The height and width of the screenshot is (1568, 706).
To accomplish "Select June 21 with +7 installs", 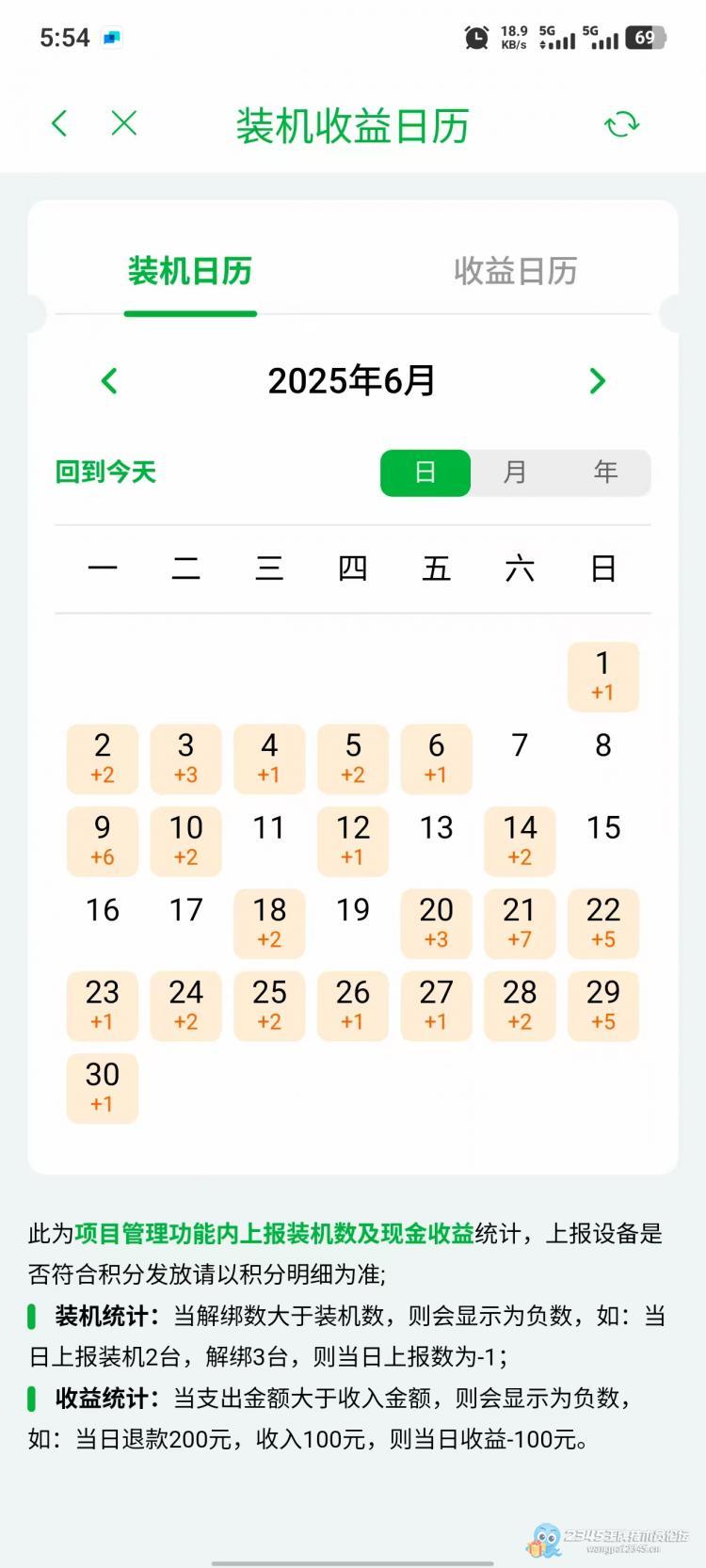I will (520, 923).
